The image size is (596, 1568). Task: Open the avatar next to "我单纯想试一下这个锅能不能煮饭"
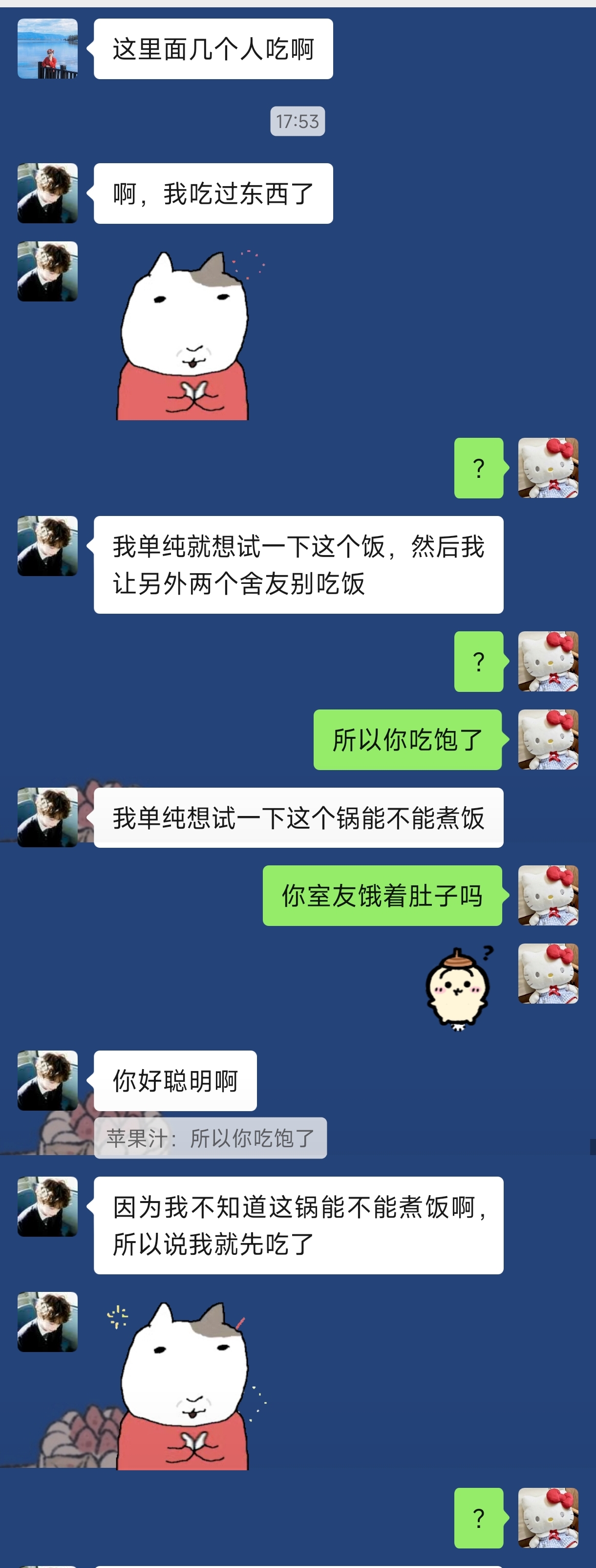[47, 817]
